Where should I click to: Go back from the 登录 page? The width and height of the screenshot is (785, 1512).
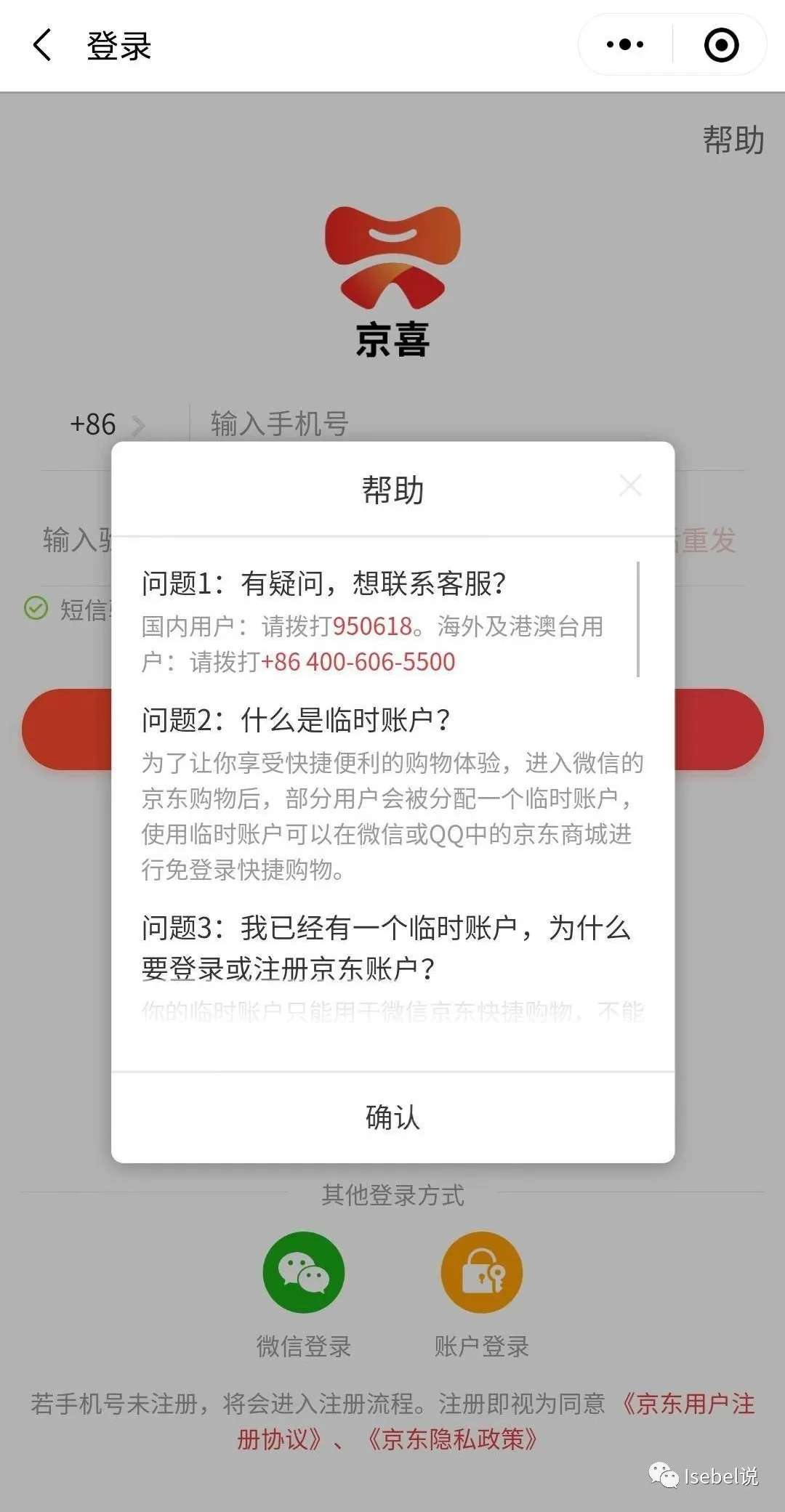42,45
